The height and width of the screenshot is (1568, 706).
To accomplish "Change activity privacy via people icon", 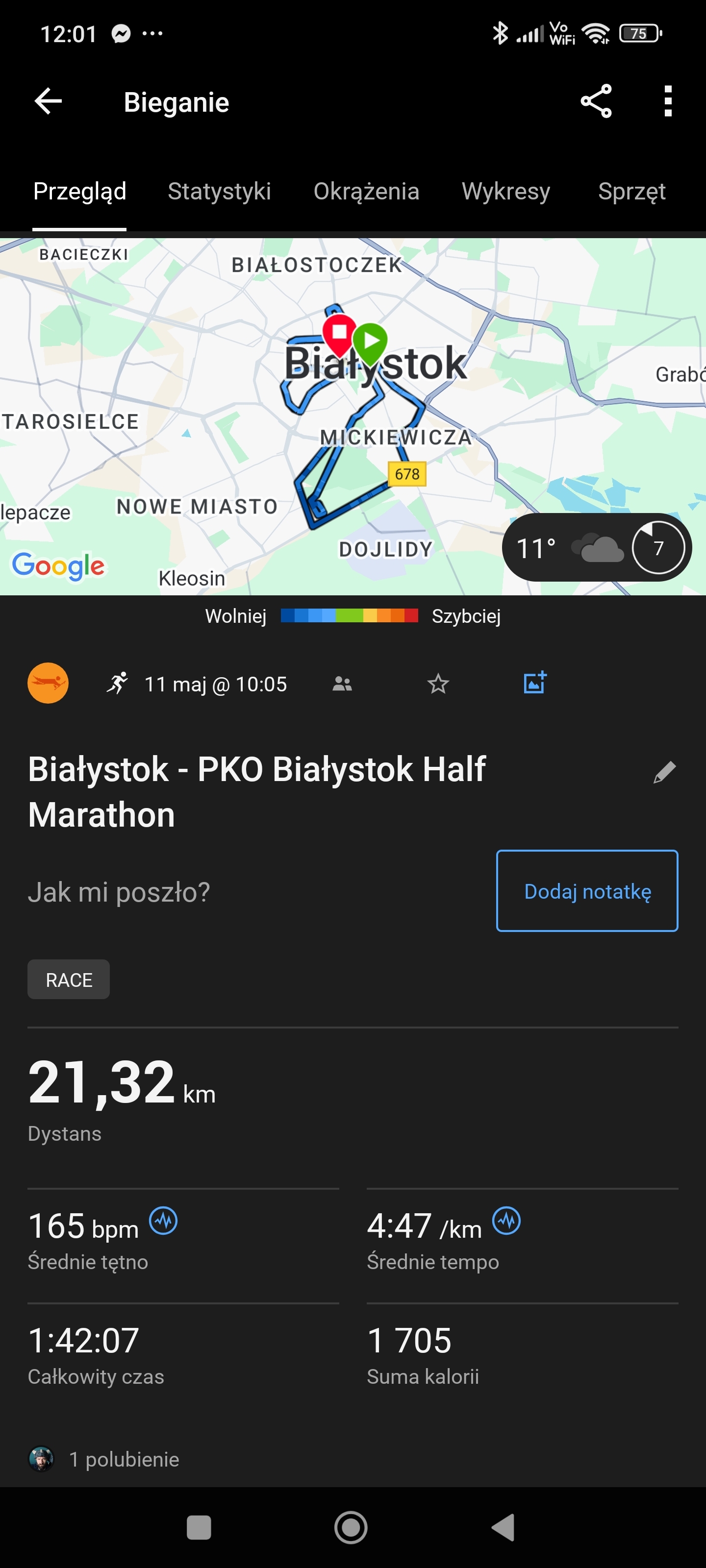I will pyautogui.click(x=342, y=684).
